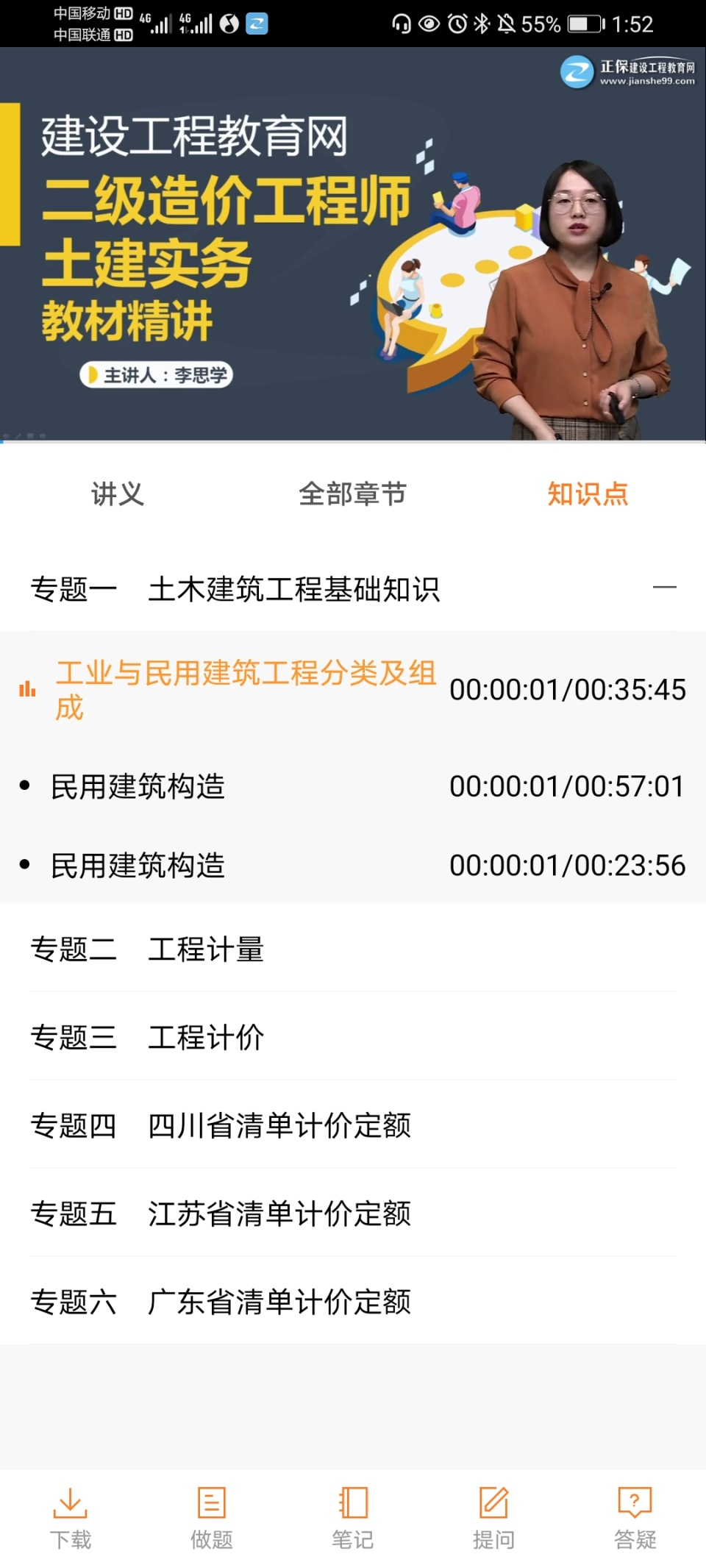Tap the lecture video player
Image resolution: width=706 pixels, height=1568 pixels.
(353, 244)
